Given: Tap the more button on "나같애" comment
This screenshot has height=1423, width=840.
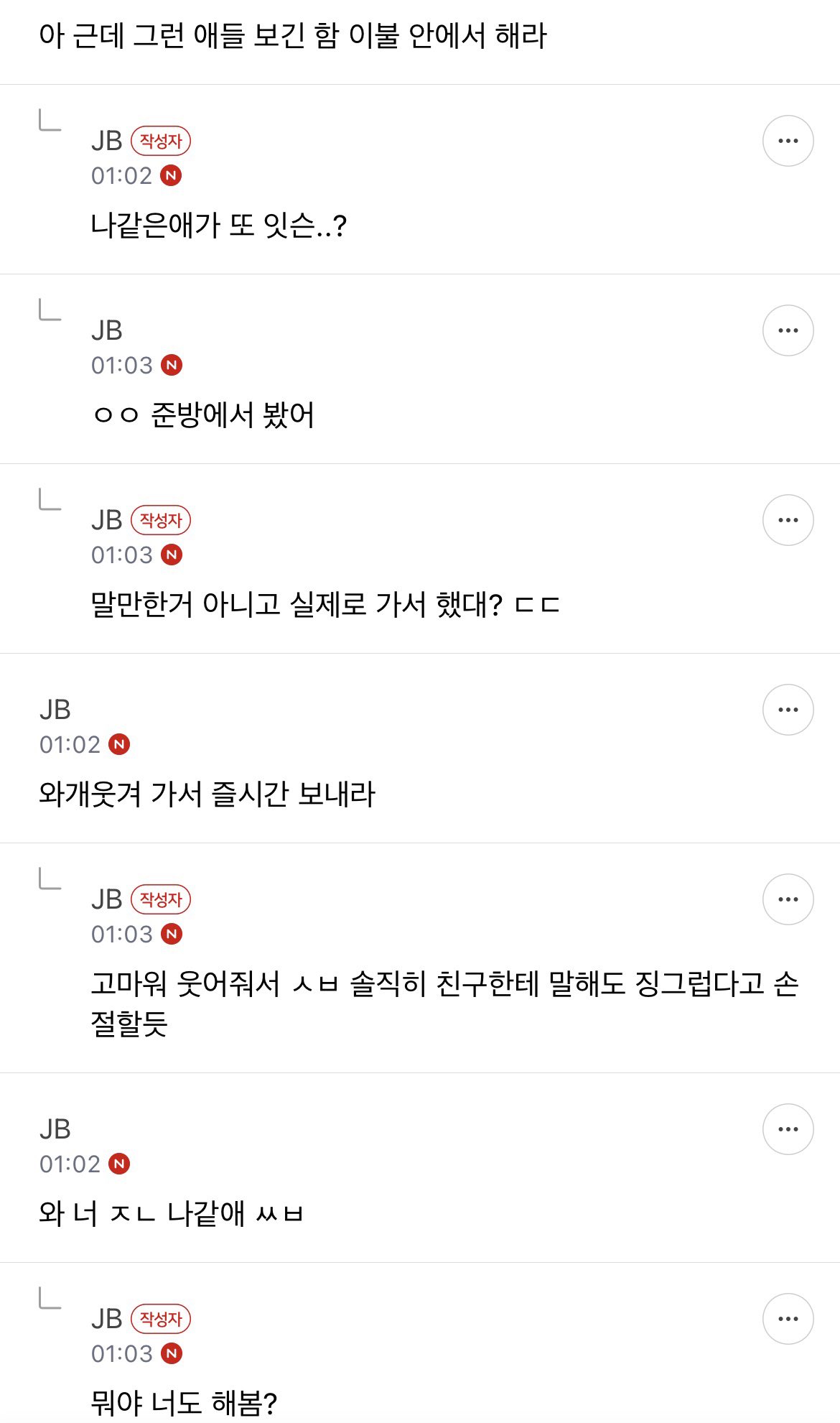Looking at the screenshot, I should [788, 1129].
